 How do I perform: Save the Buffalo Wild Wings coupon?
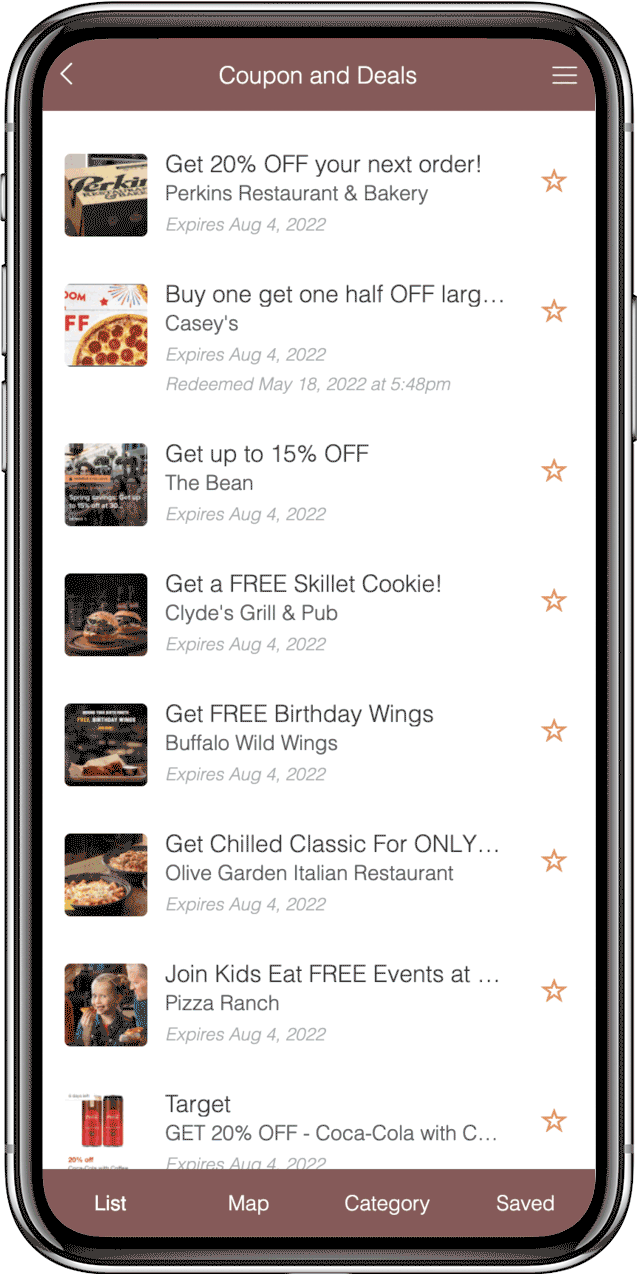point(554,731)
